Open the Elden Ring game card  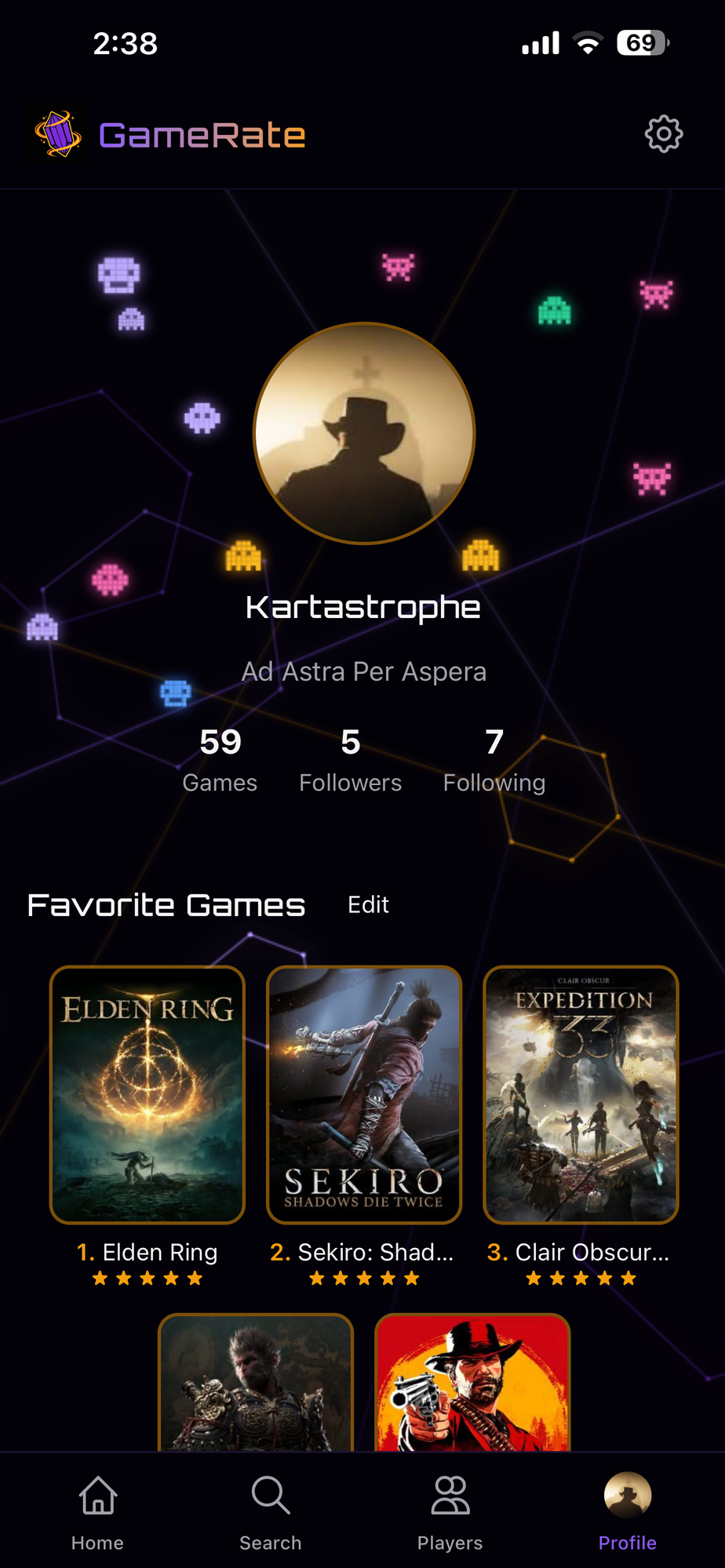click(x=148, y=1094)
